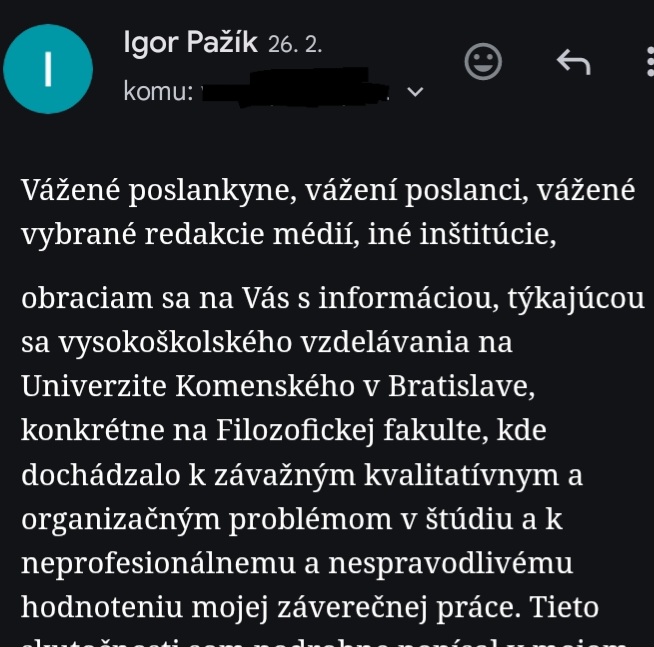
Task: Add an emoji reaction to the email
Action: (x=484, y=62)
